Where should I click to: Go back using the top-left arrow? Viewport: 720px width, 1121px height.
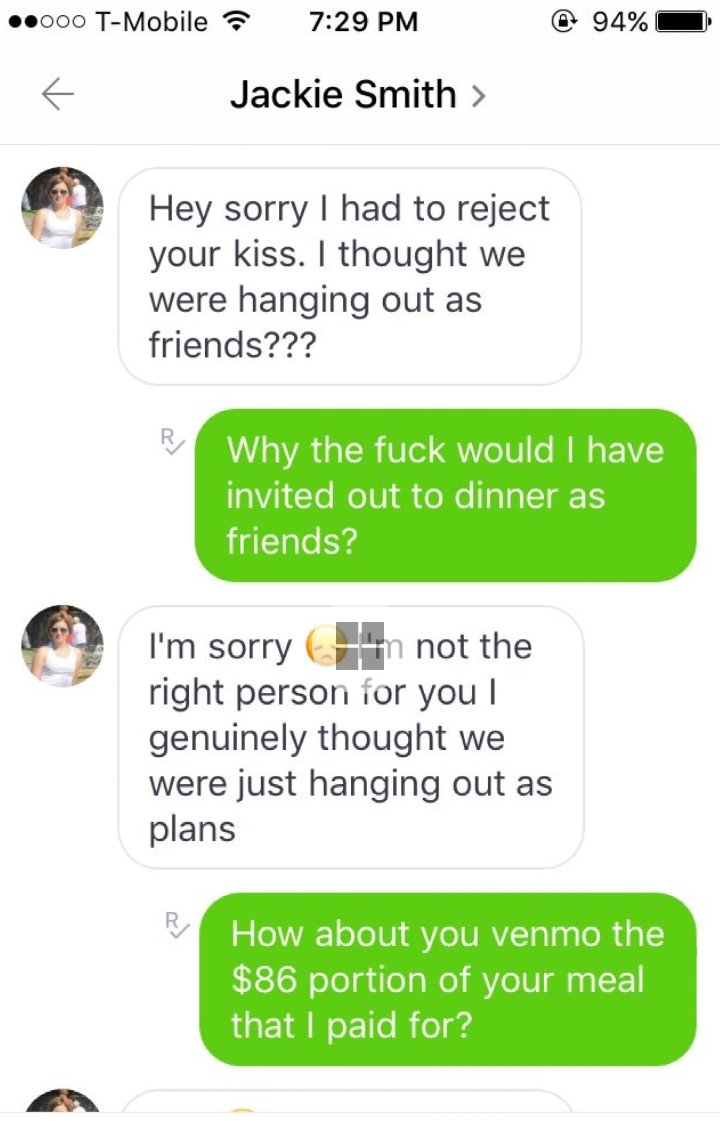click(58, 94)
